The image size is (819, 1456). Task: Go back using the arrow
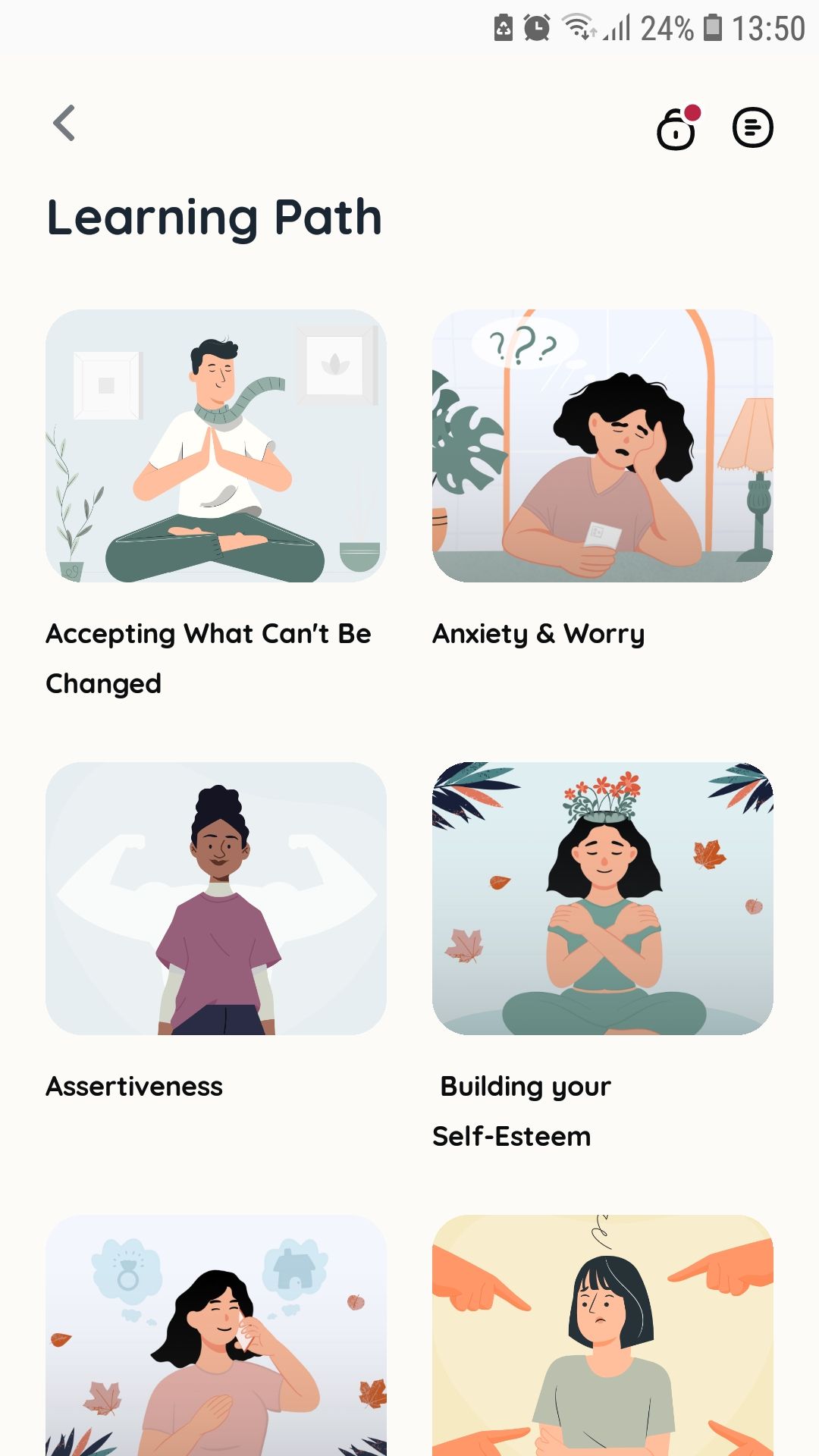(x=64, y=124)
